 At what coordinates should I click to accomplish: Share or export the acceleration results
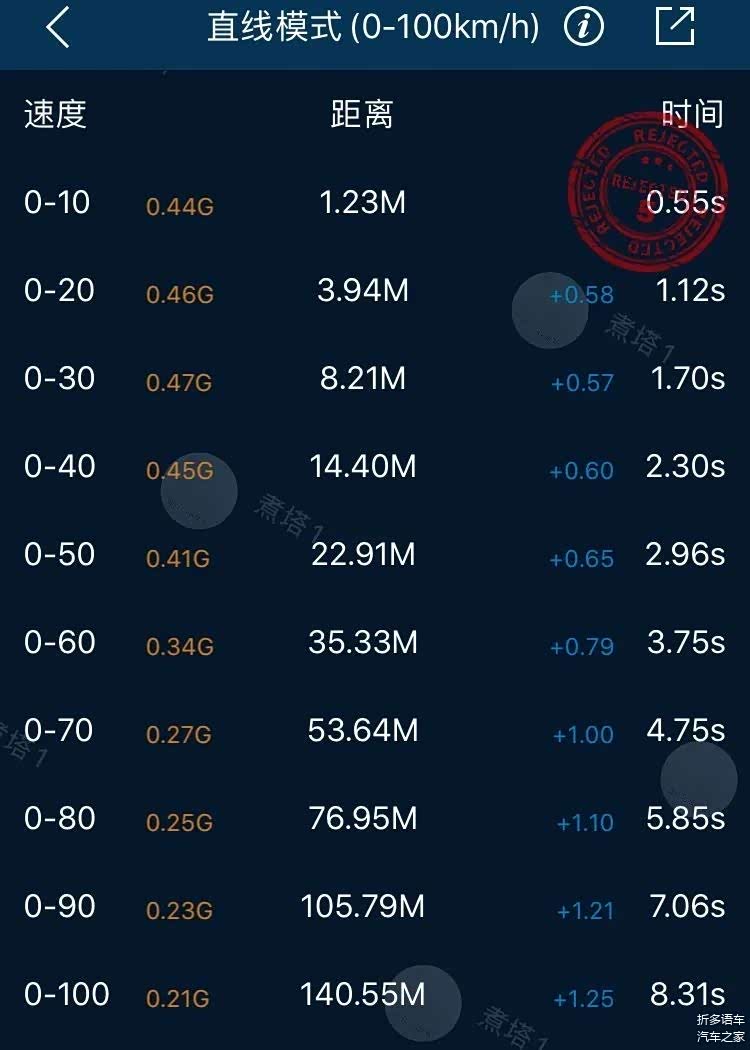(675, 27)
